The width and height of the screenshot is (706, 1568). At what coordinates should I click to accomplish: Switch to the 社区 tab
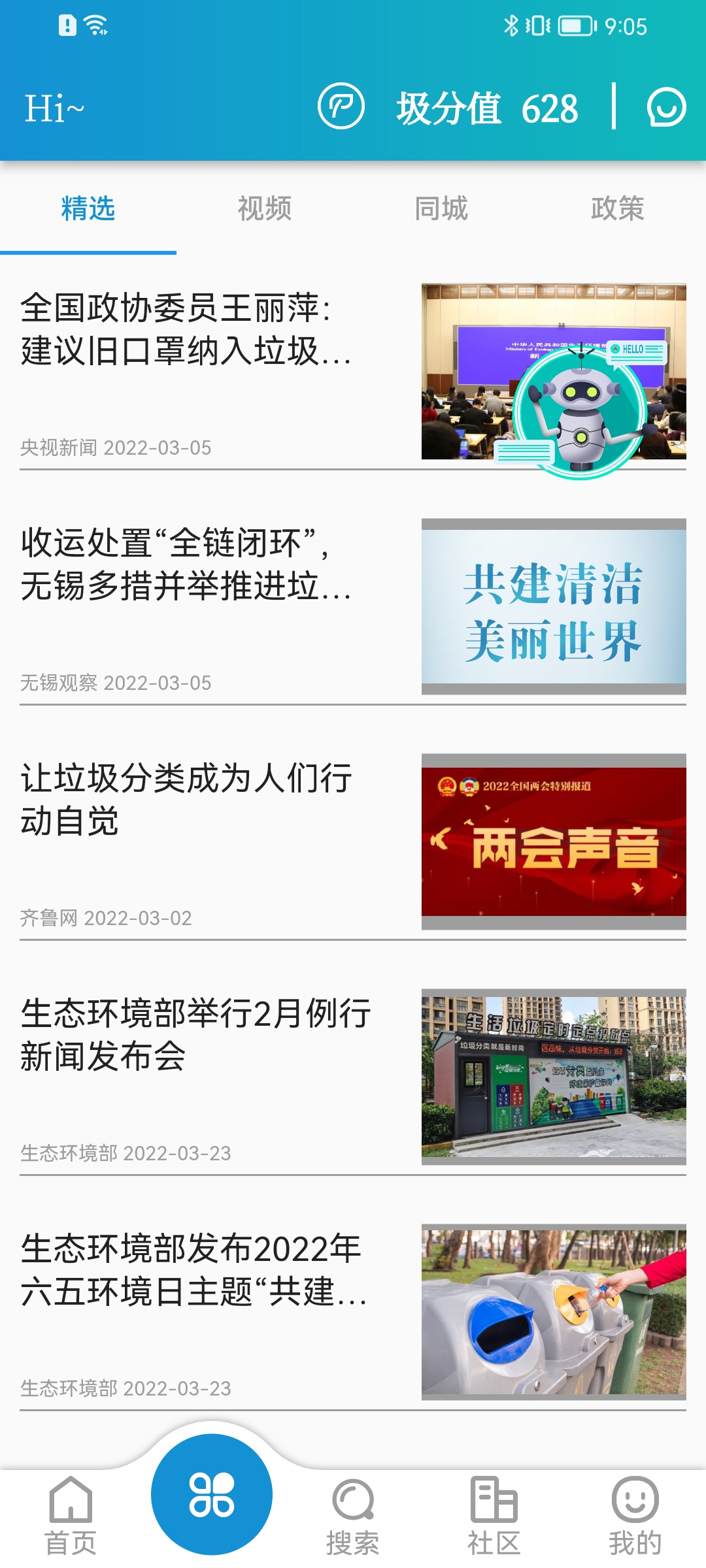click(494, 1516)
